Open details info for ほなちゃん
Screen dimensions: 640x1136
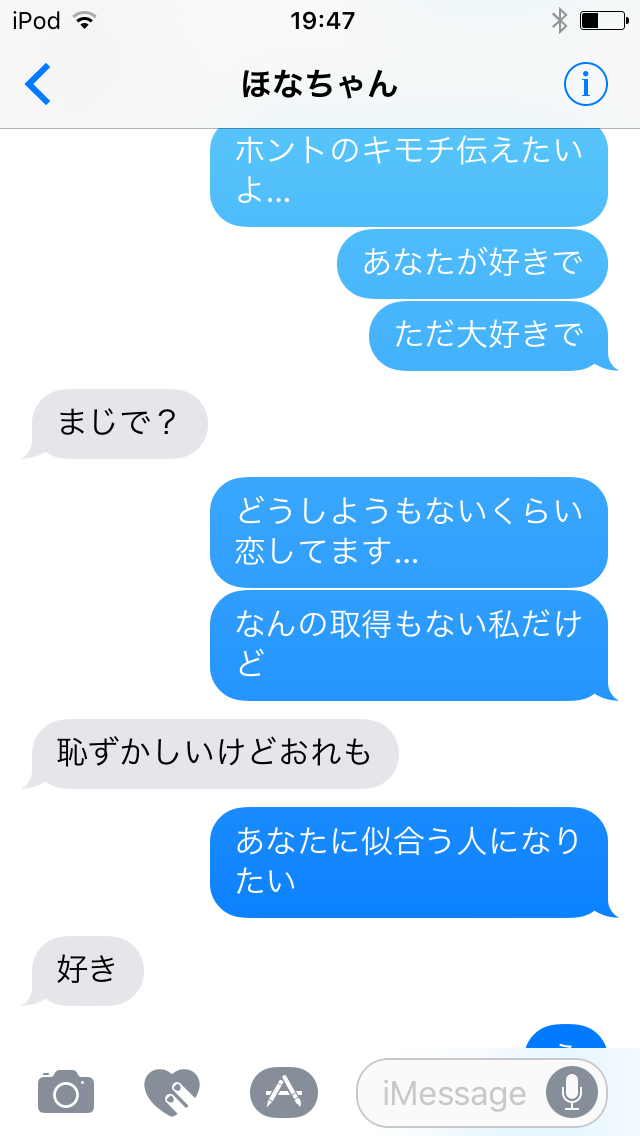[585, 85]
